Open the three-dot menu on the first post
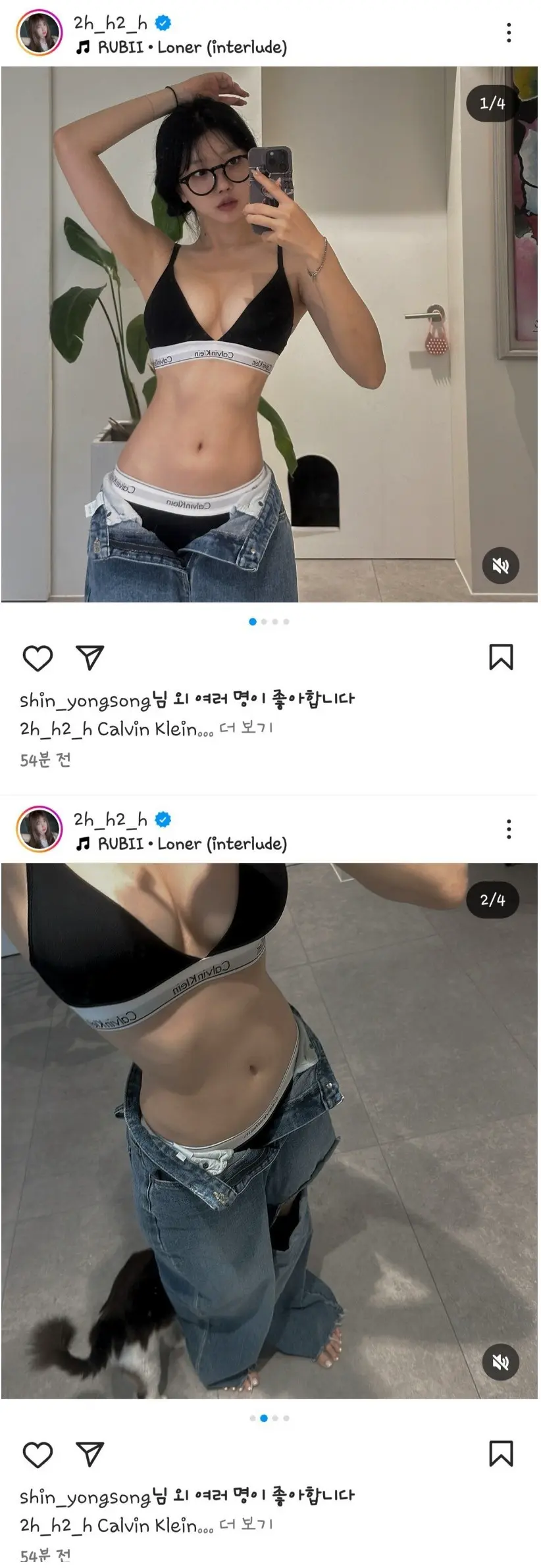Screen dimensions: 541x1568 pos(508,31)
